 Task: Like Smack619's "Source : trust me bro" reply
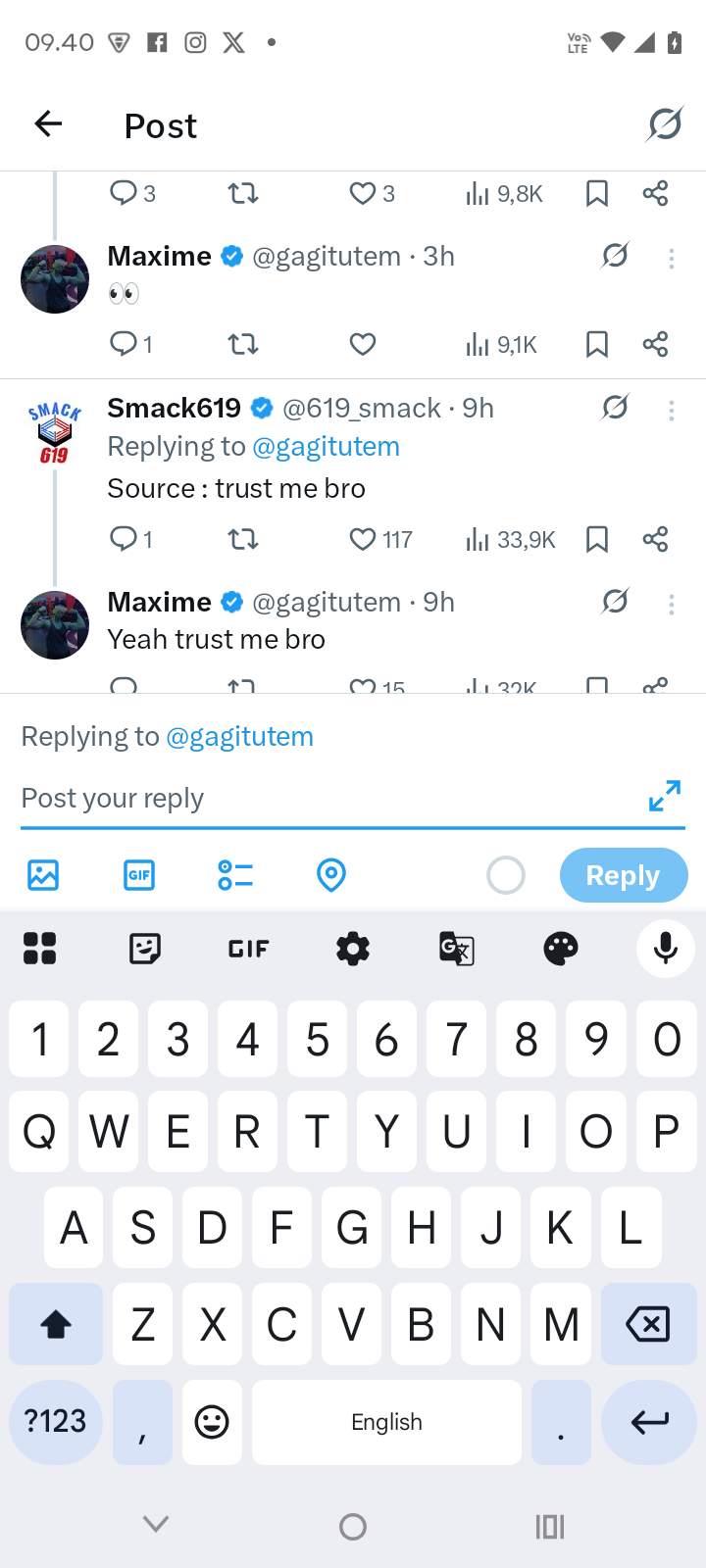(363, 539)
